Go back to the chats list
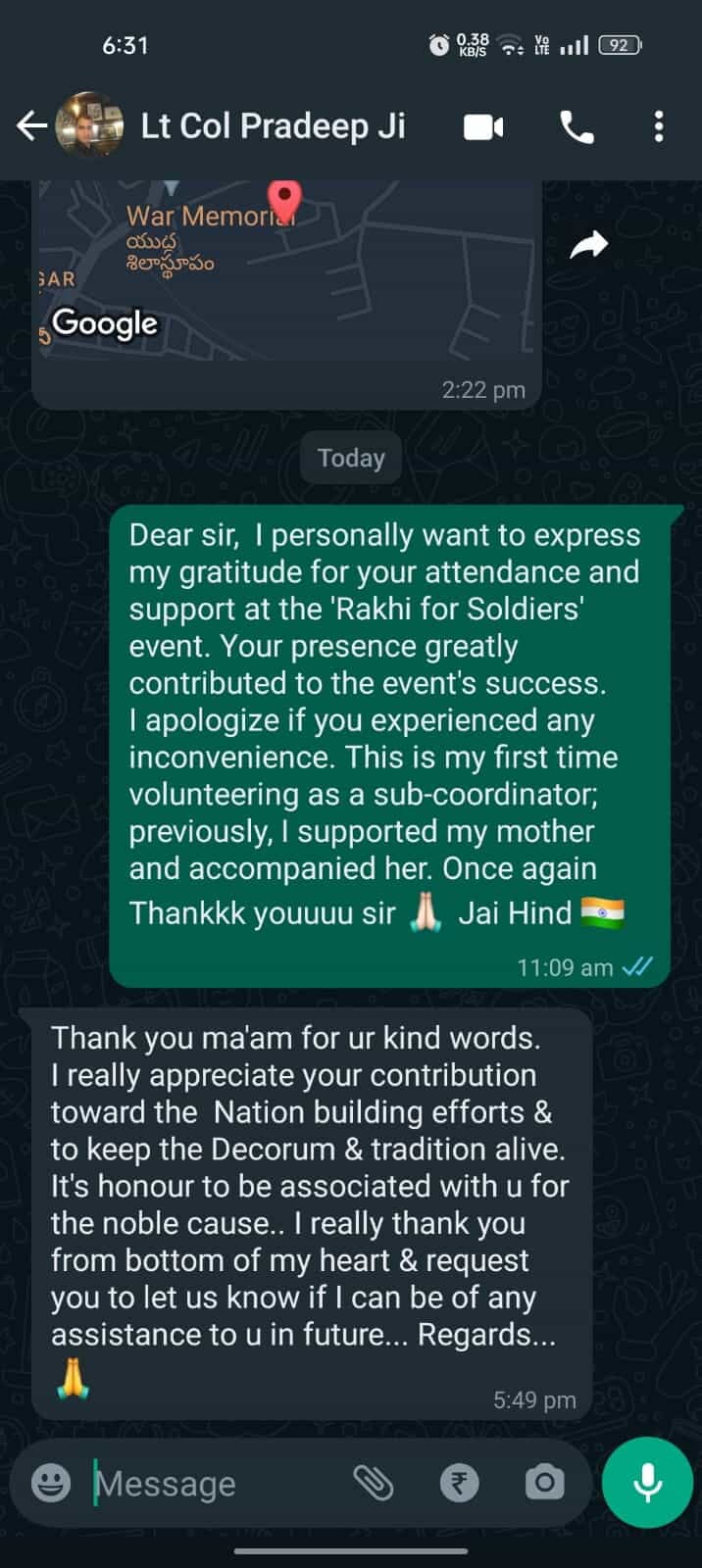The height and width of the screenshot is (1568, 702). tap(31, 125)
